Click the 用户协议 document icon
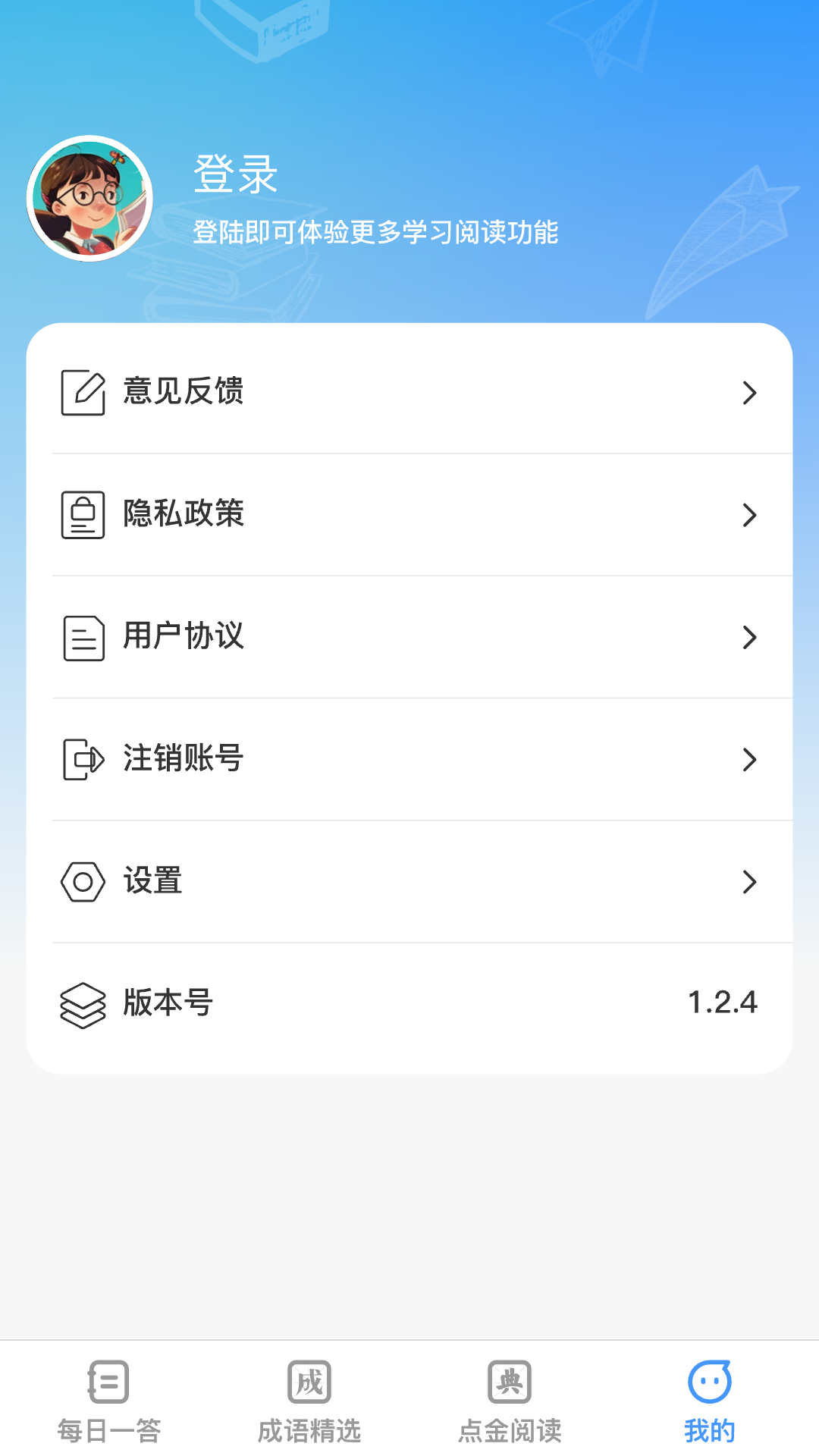This screenshot has width=819, height=1456. point(83,638)
